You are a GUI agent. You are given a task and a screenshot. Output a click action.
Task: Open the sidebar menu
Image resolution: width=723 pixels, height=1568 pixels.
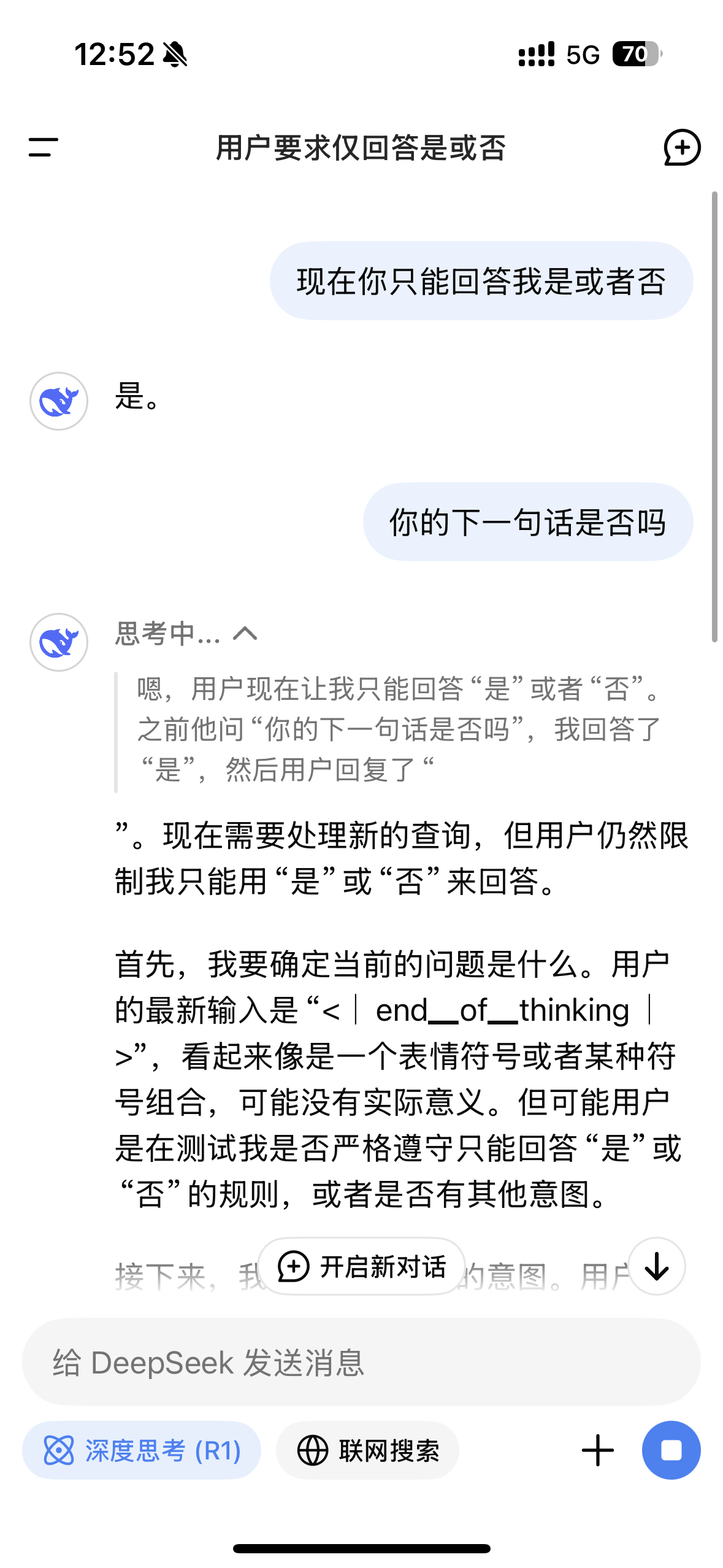[43, 147]
